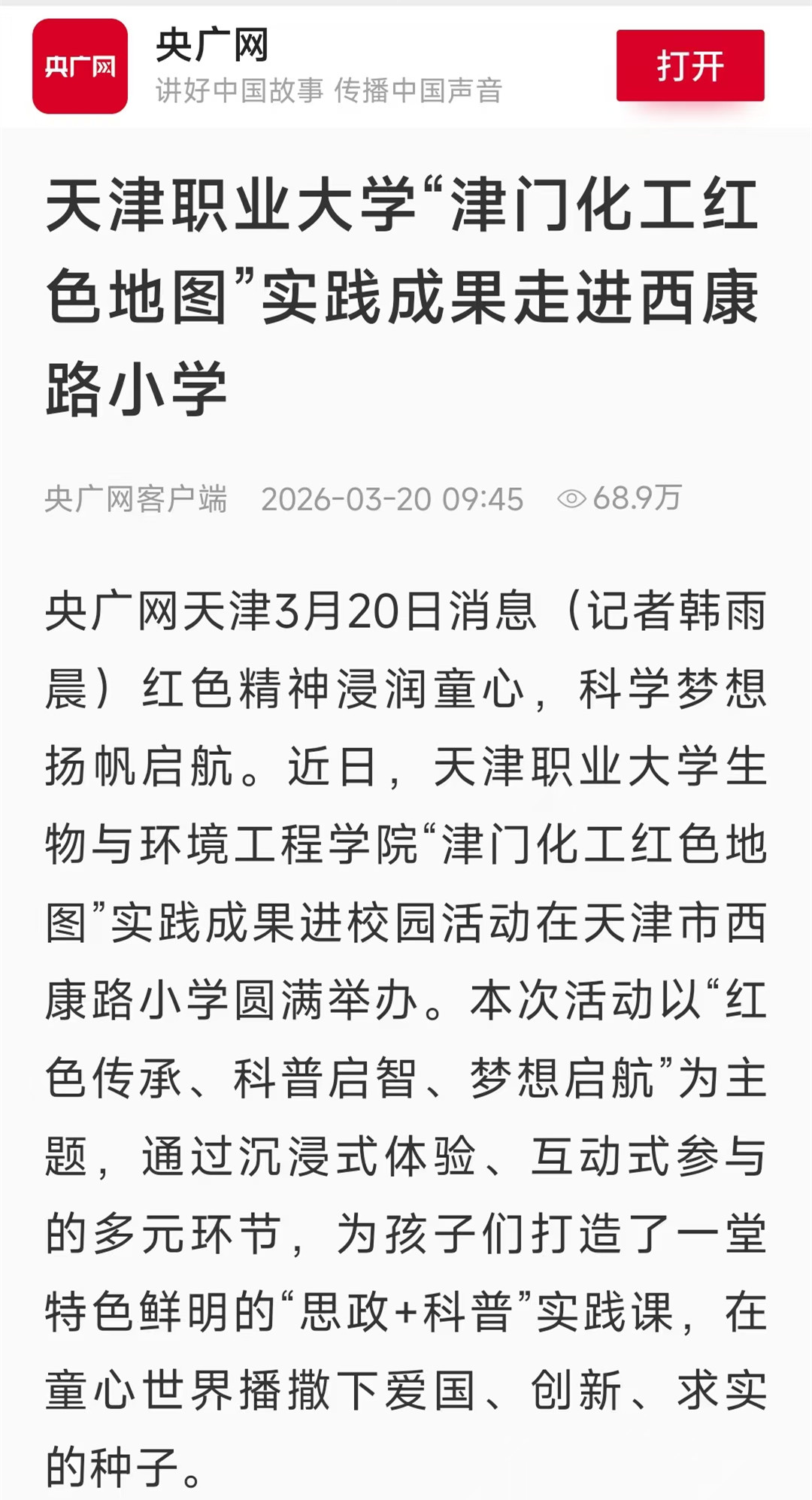Open the 央广网 app banner
This screenshot has height=1500, width=812.
406,66
